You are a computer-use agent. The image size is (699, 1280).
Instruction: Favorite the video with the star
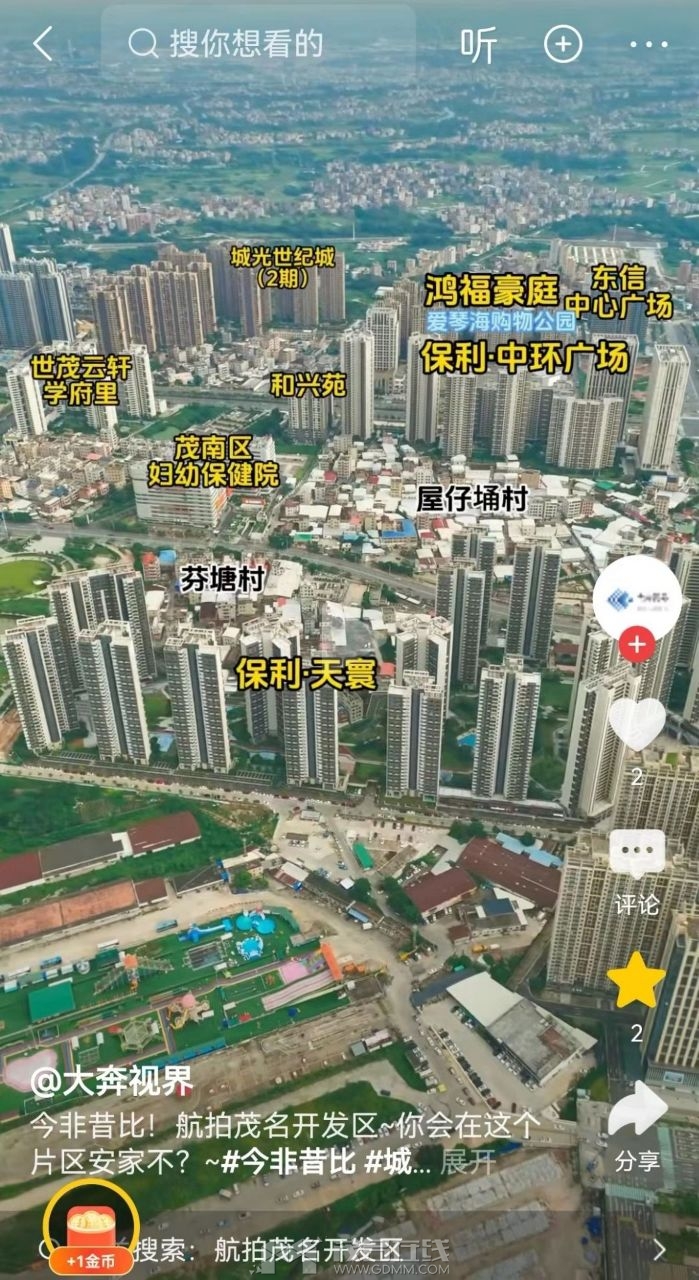(x=636, y=982)
